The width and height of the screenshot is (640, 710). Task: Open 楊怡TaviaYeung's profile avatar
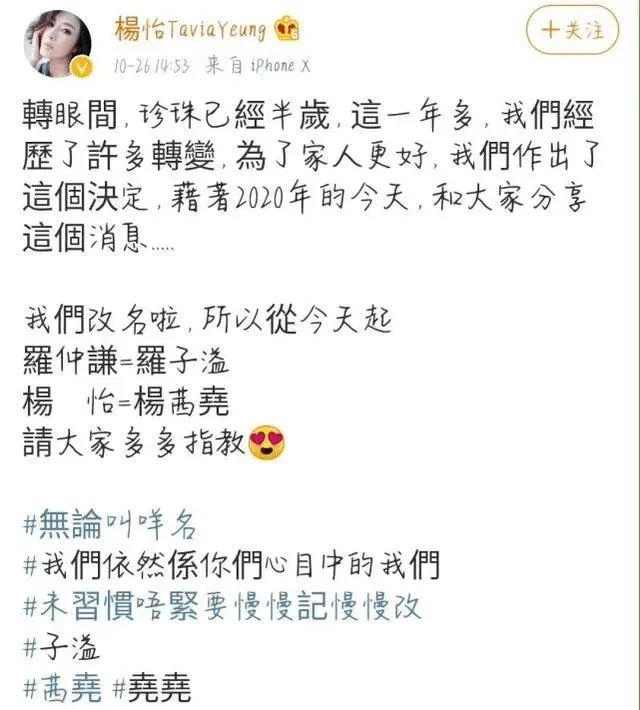[x=58, y=43]
